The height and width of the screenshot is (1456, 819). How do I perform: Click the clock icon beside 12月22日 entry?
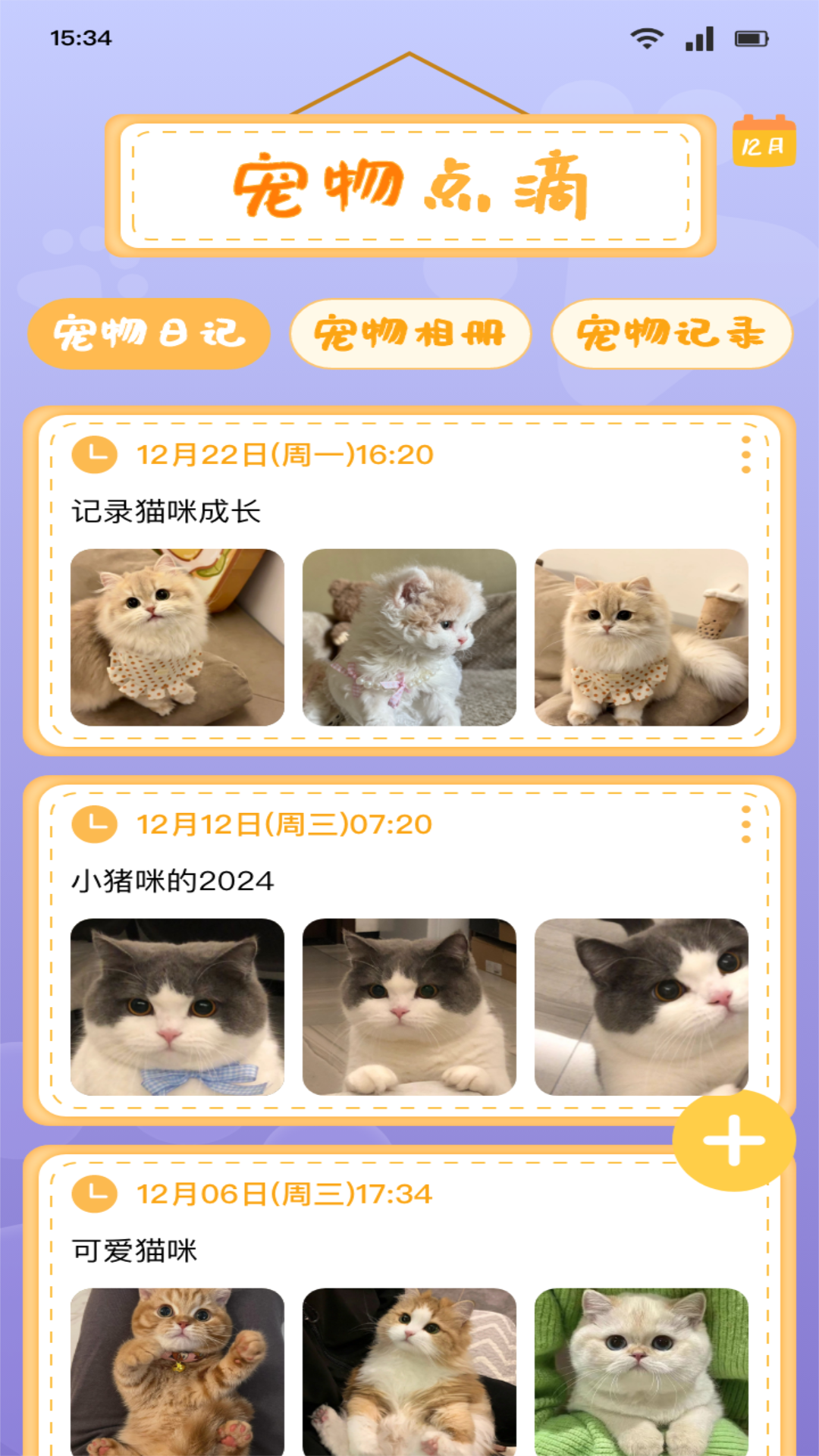tap(94, 453)
